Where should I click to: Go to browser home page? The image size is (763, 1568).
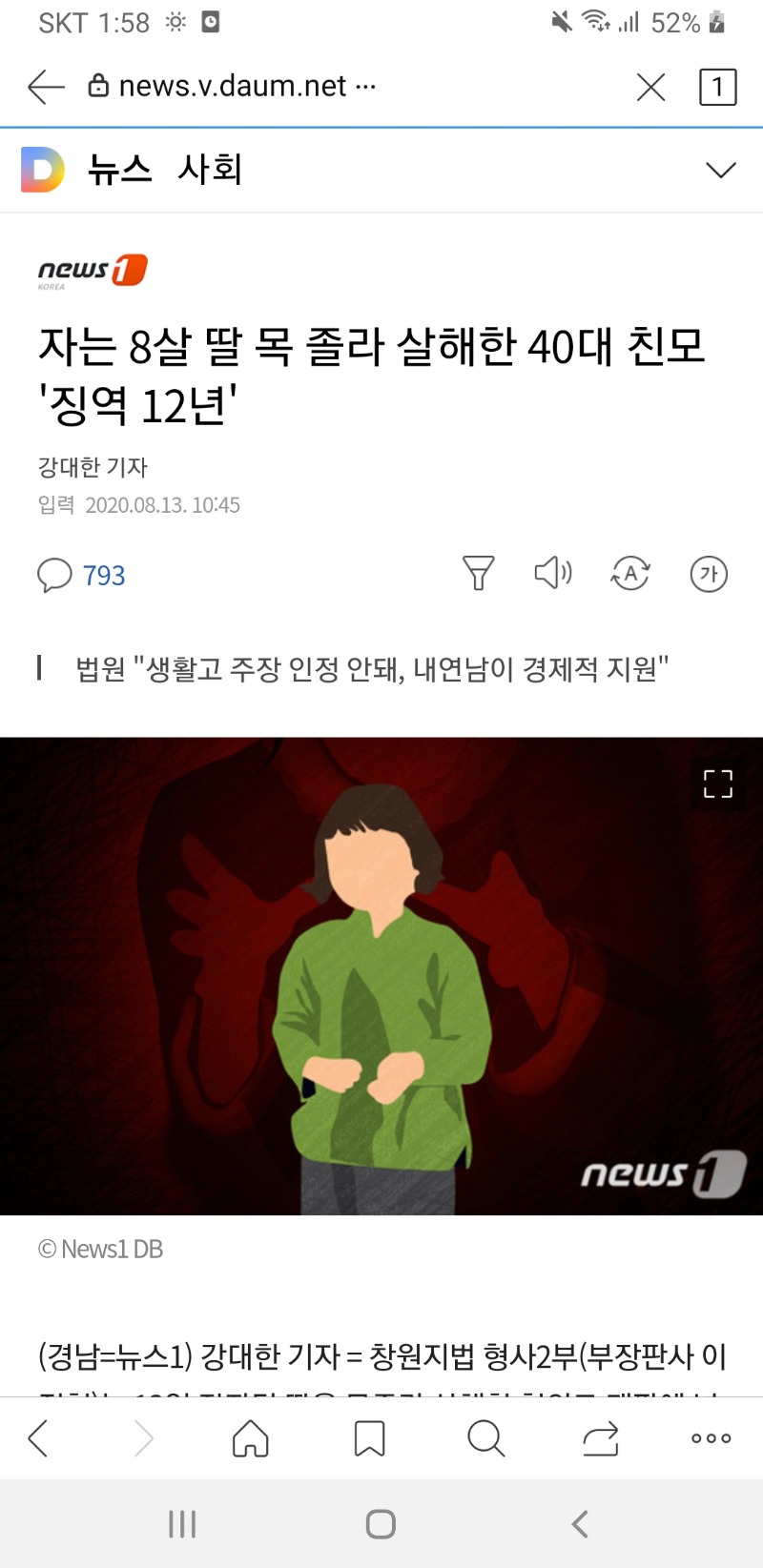251,1438
